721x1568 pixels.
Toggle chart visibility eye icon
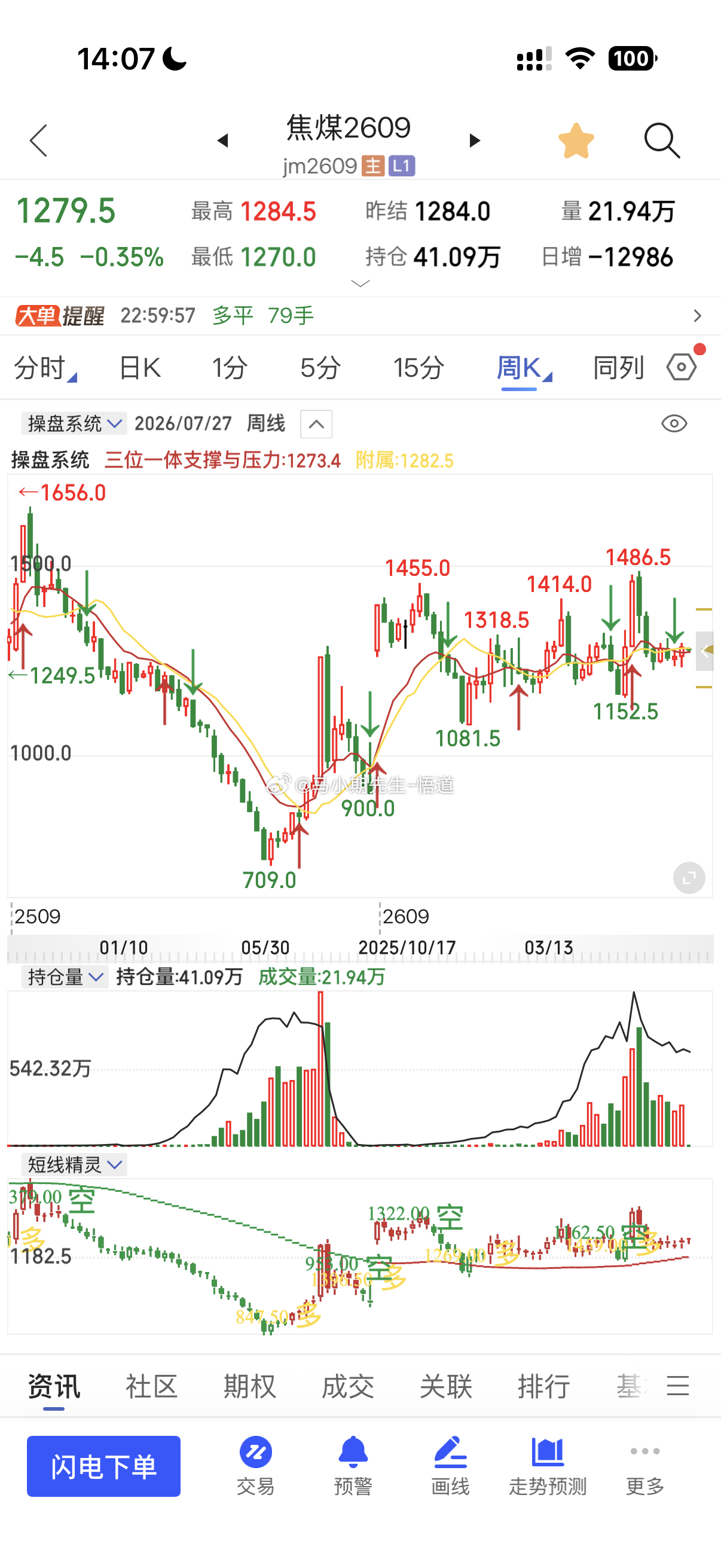(674, 423)
